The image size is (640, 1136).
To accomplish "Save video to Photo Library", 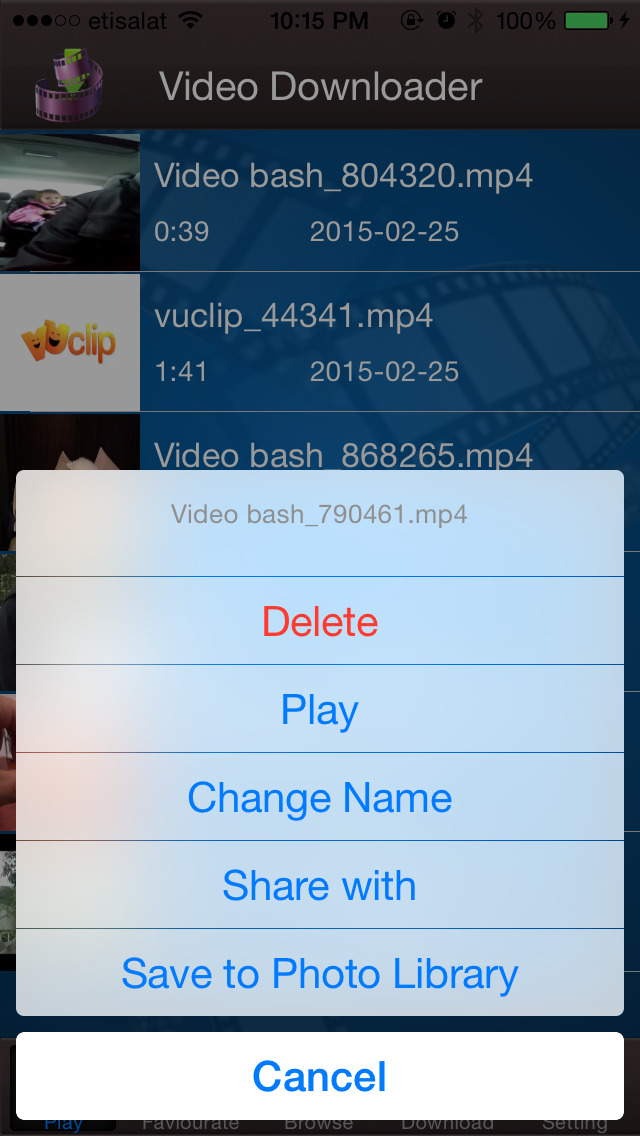I will tap(320, 973).
